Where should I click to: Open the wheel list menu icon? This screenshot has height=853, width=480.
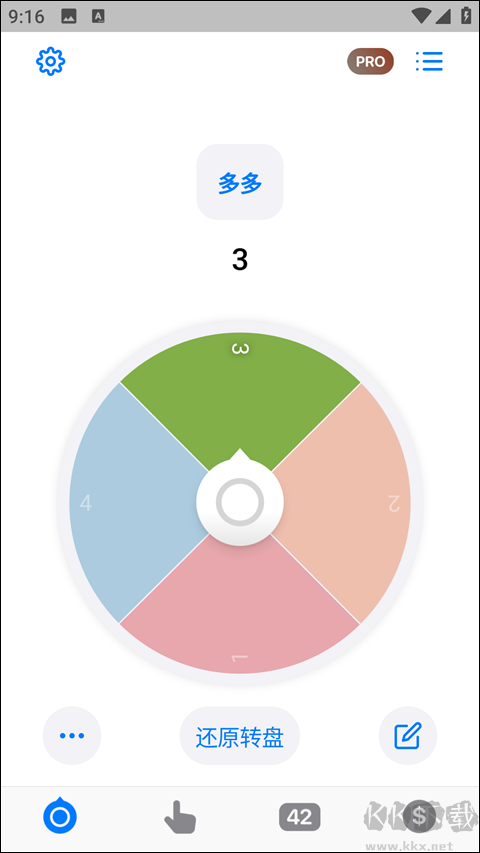click(x=429, y=61)
